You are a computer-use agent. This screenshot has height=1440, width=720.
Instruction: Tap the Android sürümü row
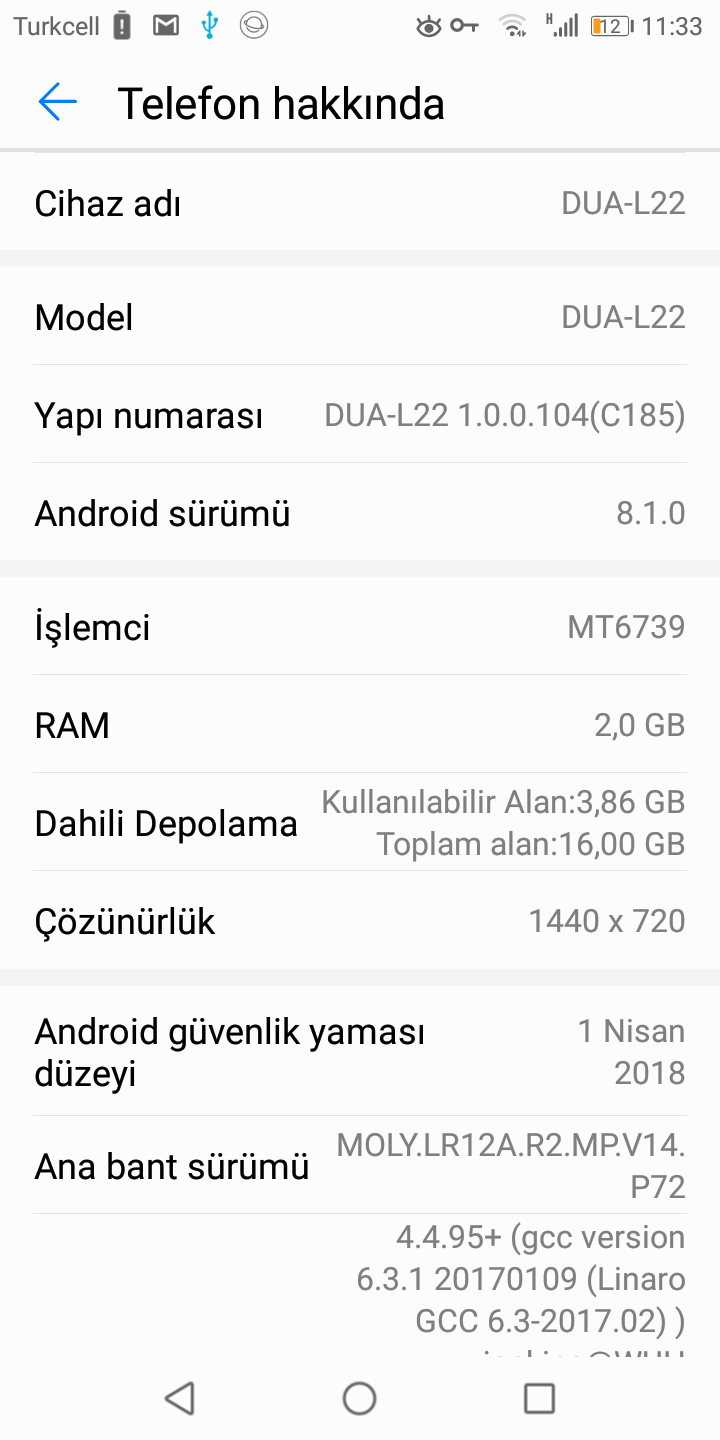click(360, 513)
